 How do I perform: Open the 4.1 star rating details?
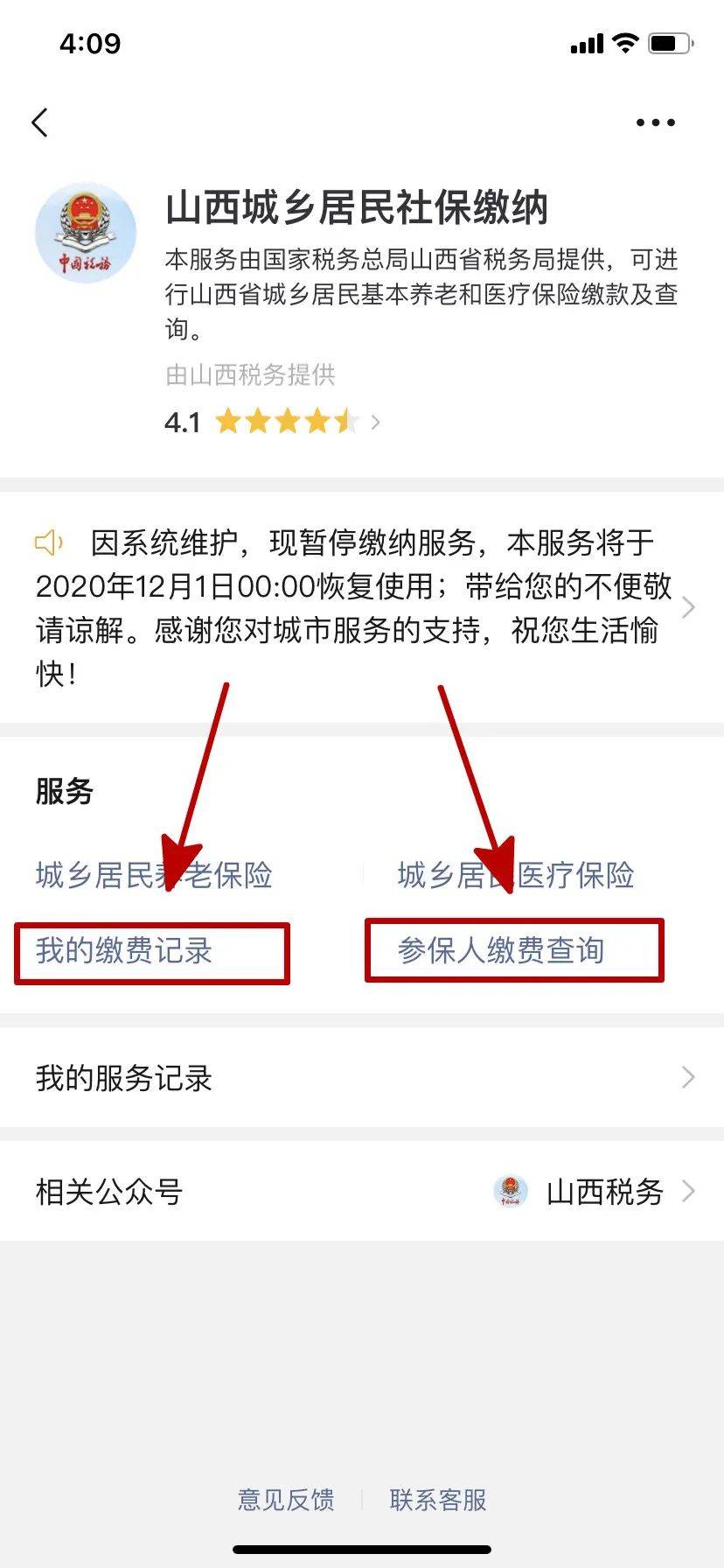click(x=273, y=423)
